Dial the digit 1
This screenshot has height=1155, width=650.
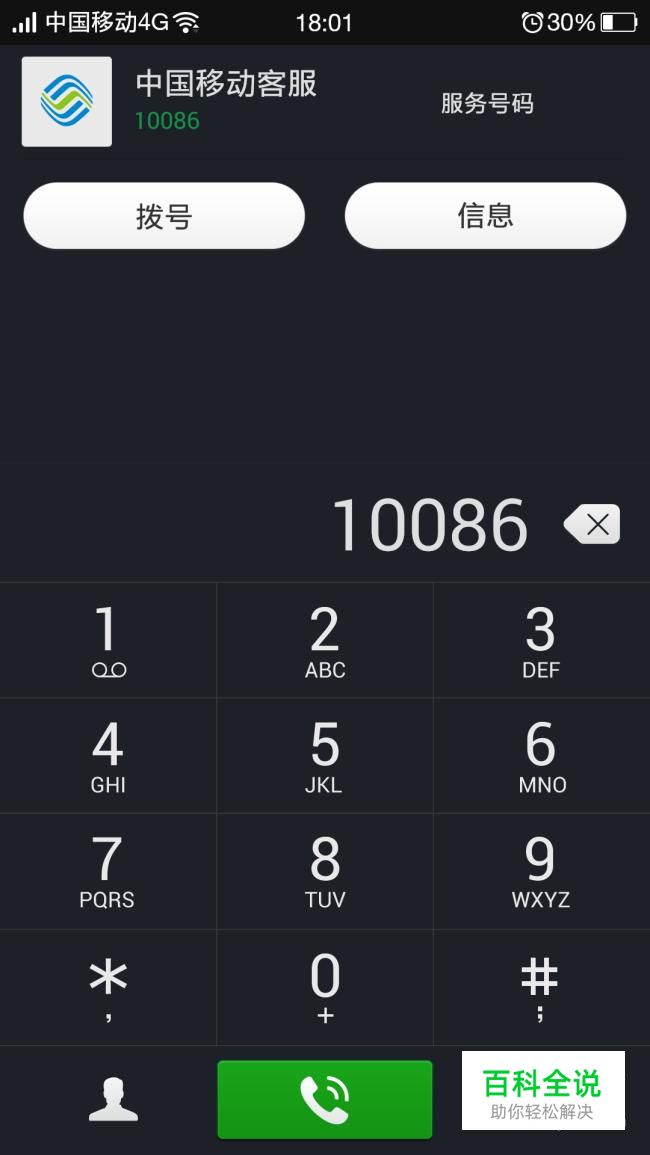(108, 640)
